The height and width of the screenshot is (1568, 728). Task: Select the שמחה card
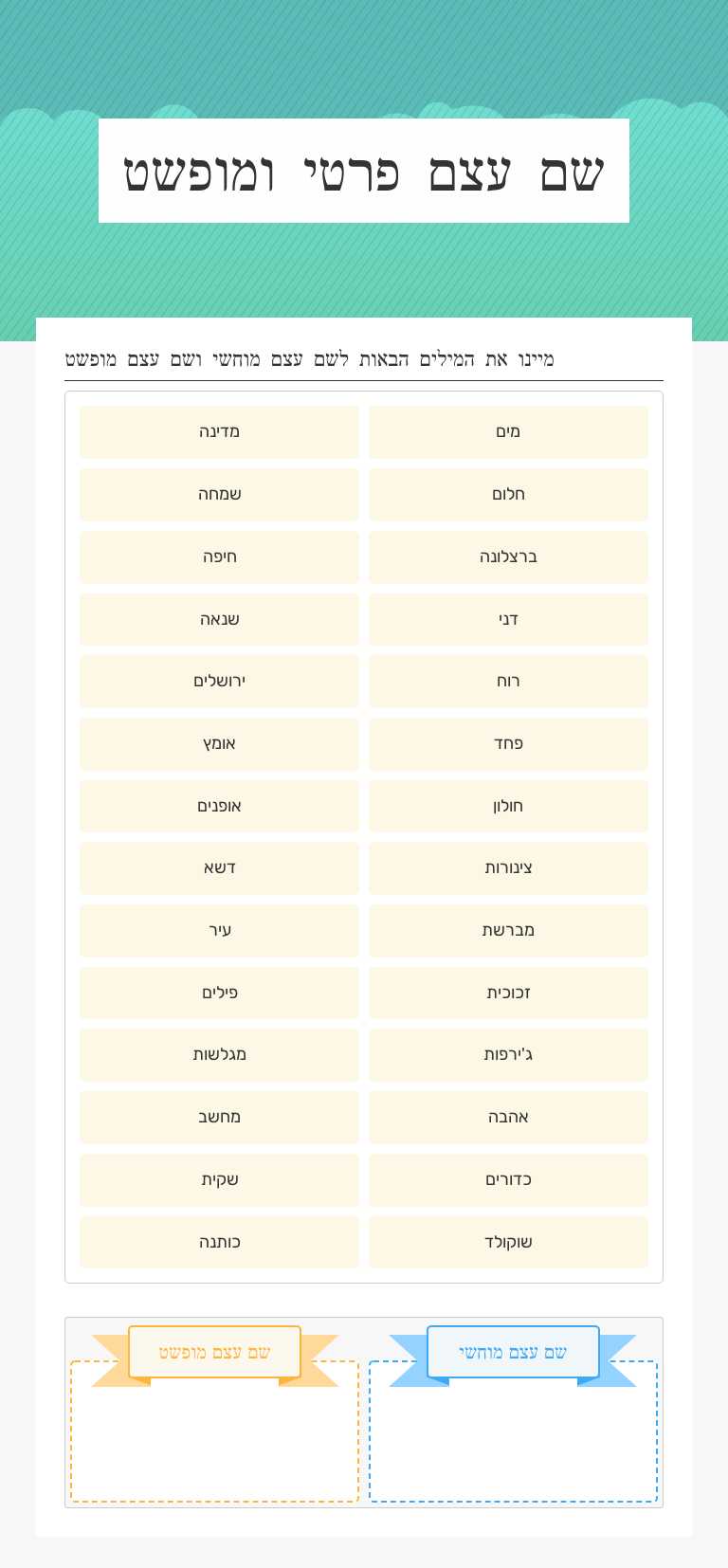(x=219, y=494)
